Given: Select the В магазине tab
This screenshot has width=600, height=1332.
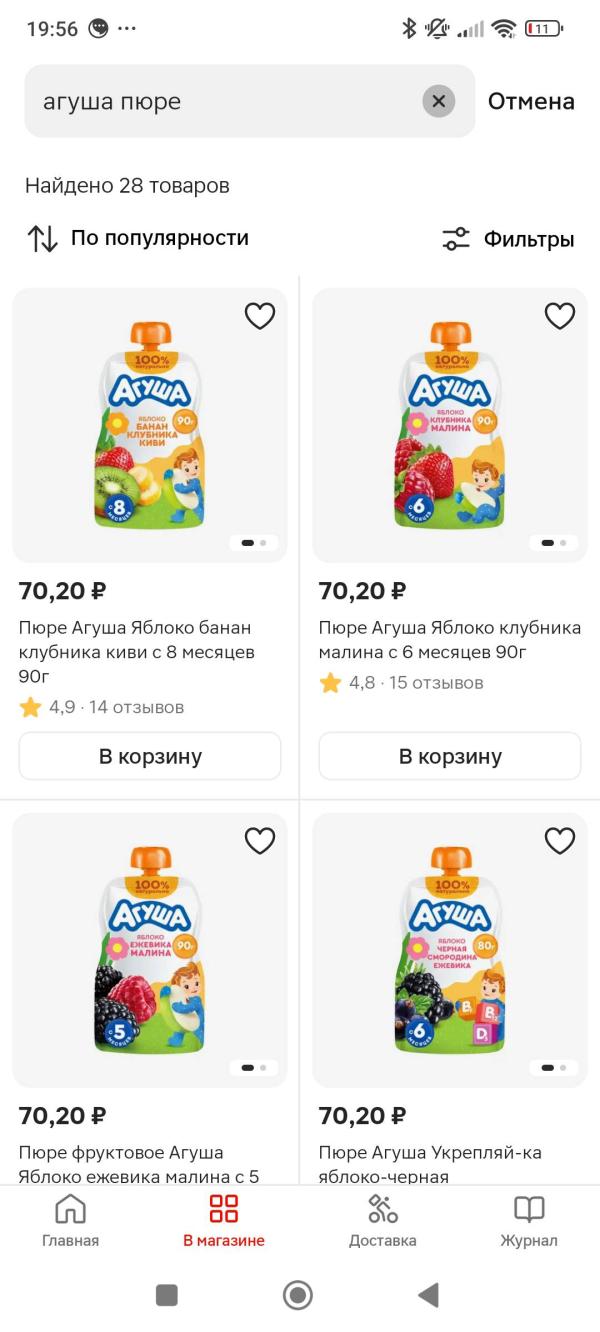Looking at the screenshot, I should (224, 1221).
